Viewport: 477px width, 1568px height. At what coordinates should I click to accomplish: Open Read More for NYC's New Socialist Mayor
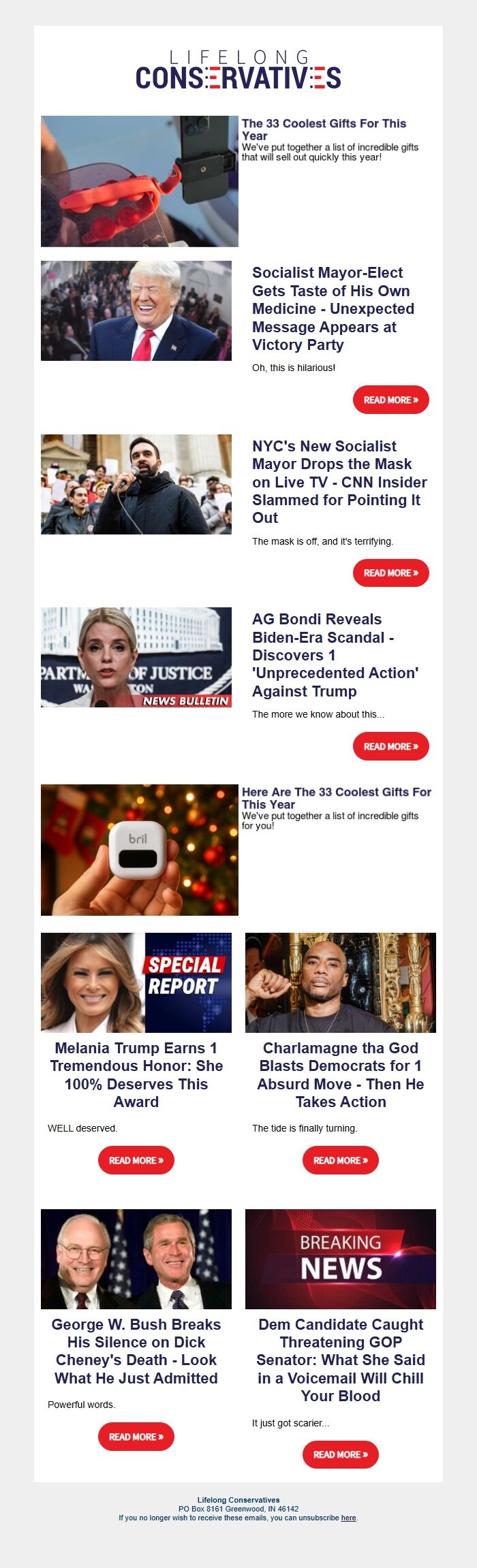390,573
